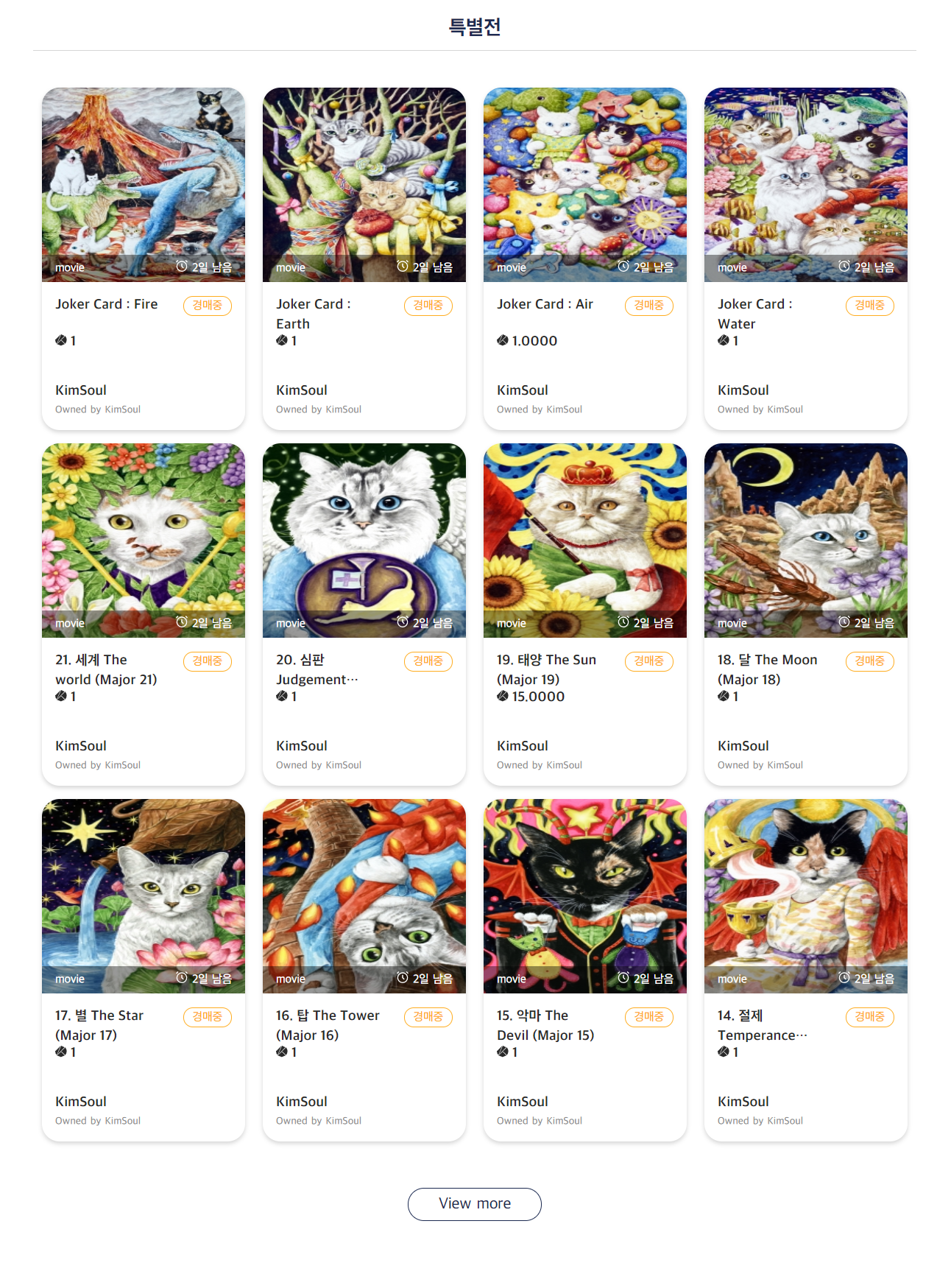Select 17. The Star (Major 17) card

(144, 895)
